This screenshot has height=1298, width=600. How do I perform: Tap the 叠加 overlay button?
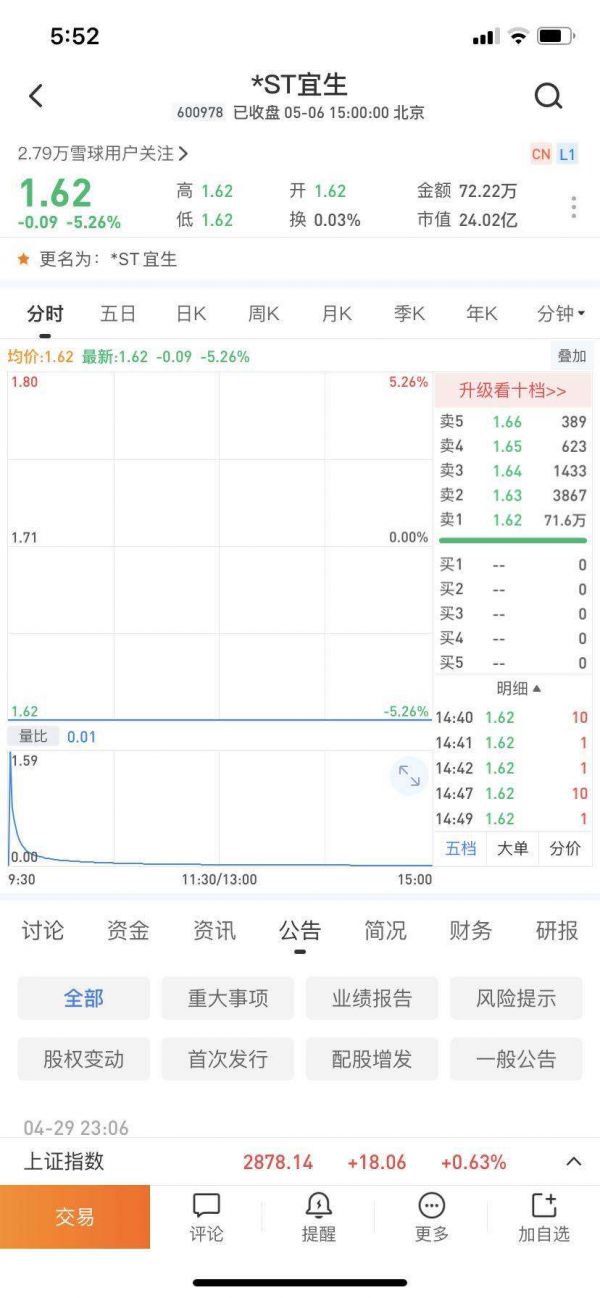571,356
